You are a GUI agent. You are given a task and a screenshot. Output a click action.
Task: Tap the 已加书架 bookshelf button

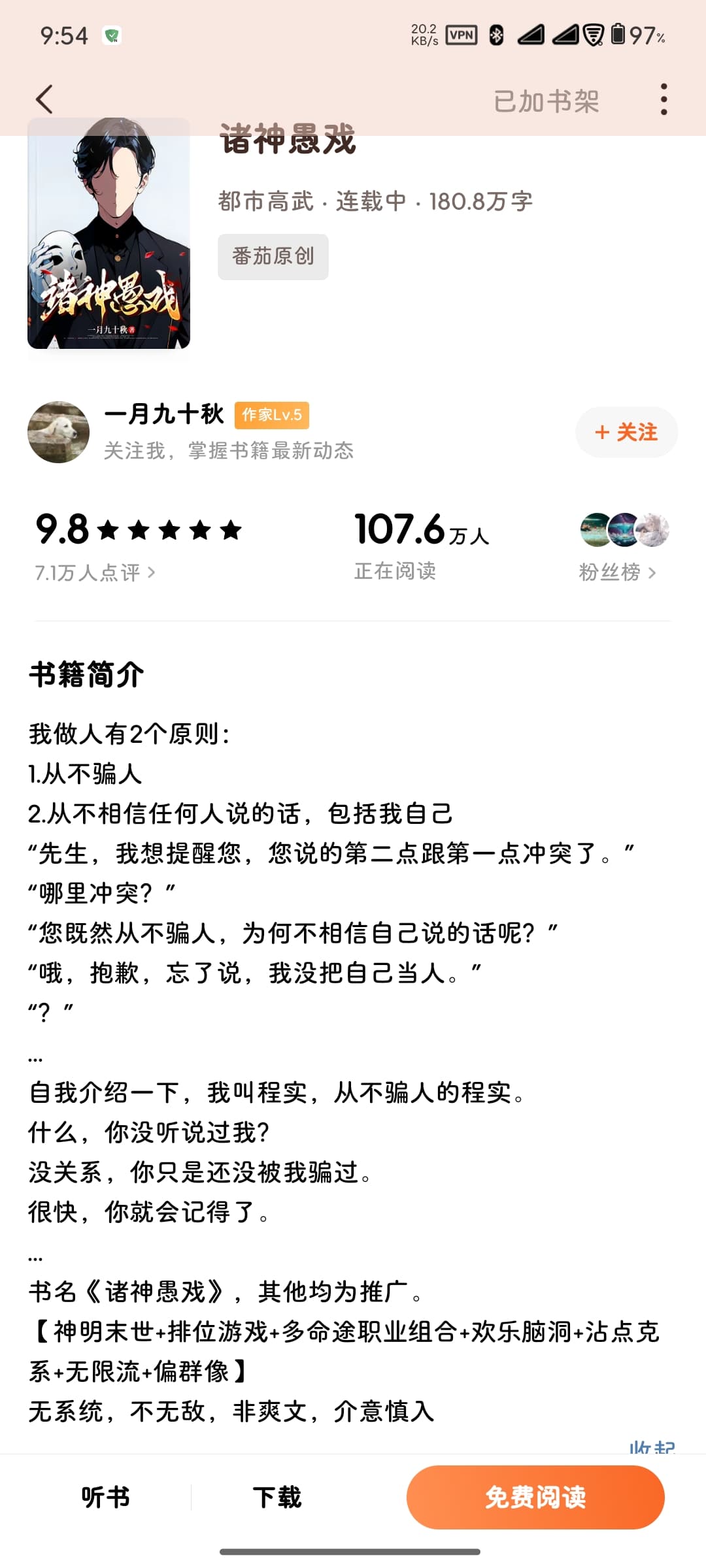click(546, 101)
